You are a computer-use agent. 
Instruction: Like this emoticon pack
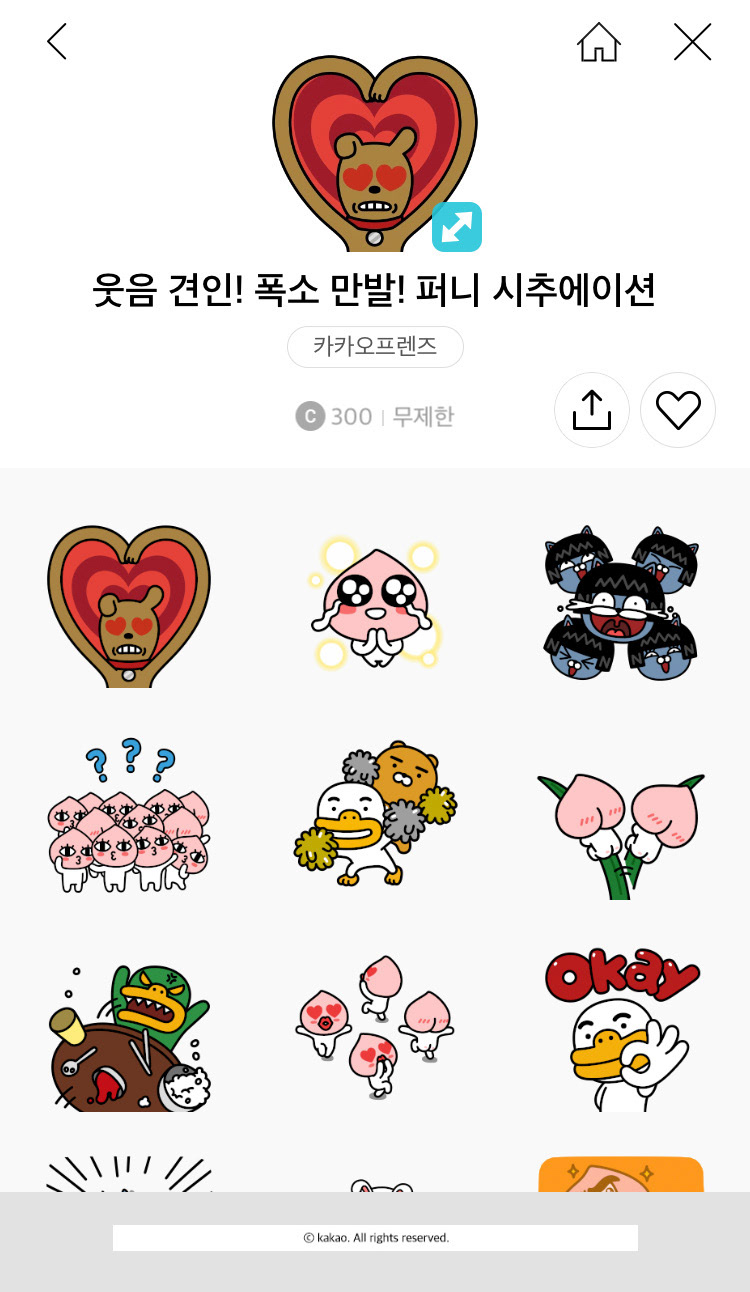pyautogui.click(x=678, y=410)
